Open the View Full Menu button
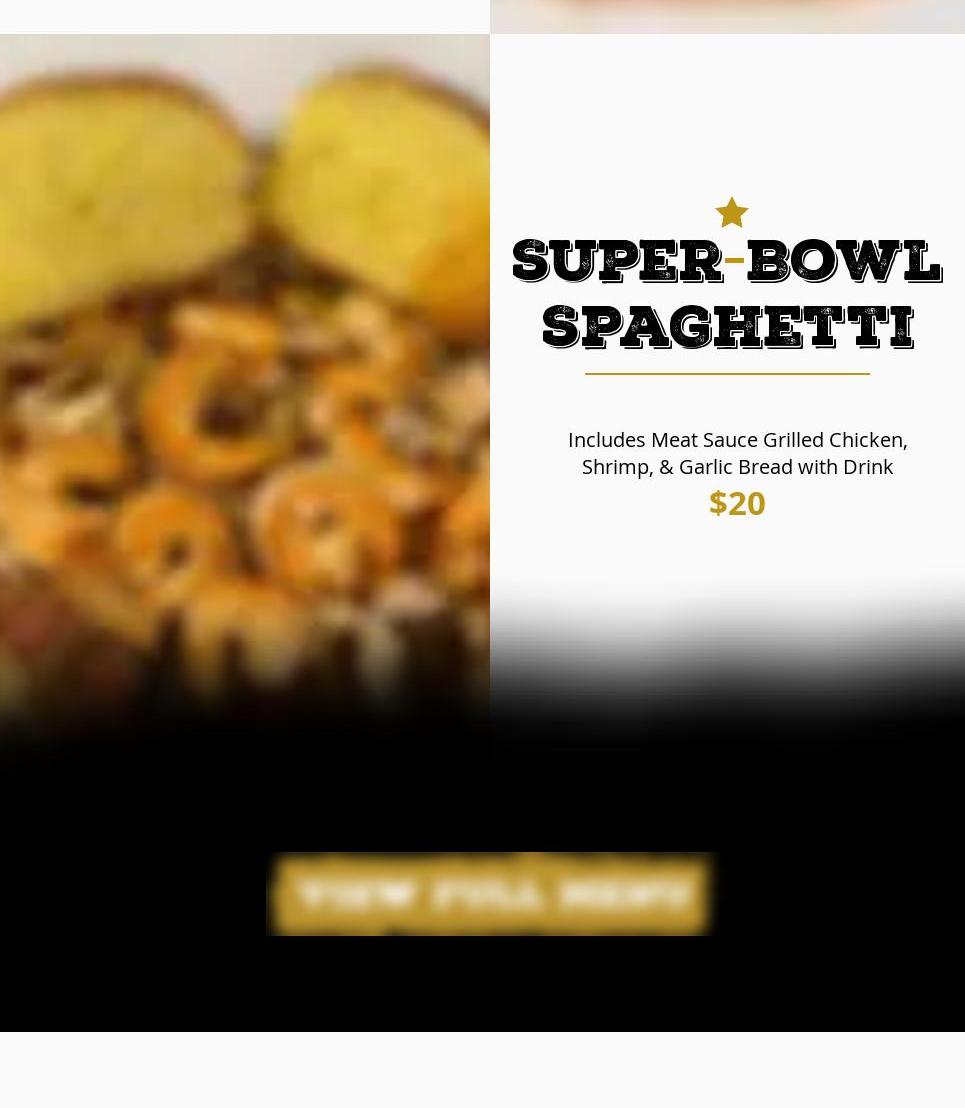 [x=491, y=893]
